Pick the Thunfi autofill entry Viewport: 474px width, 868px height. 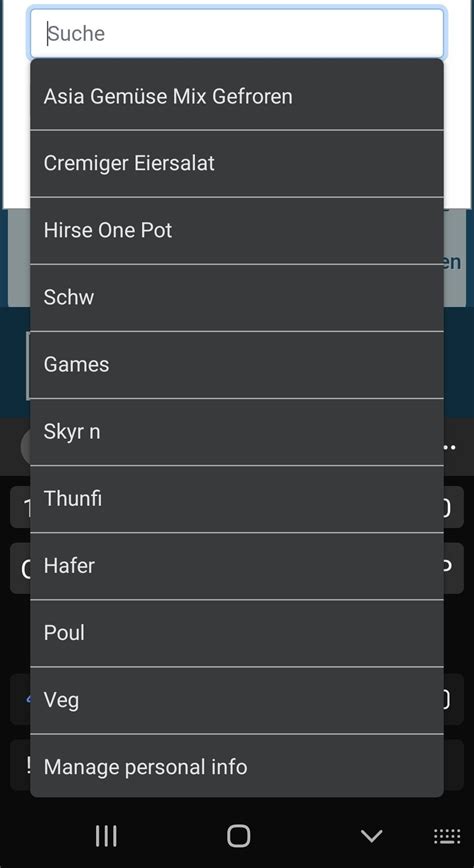click(237, 499)
